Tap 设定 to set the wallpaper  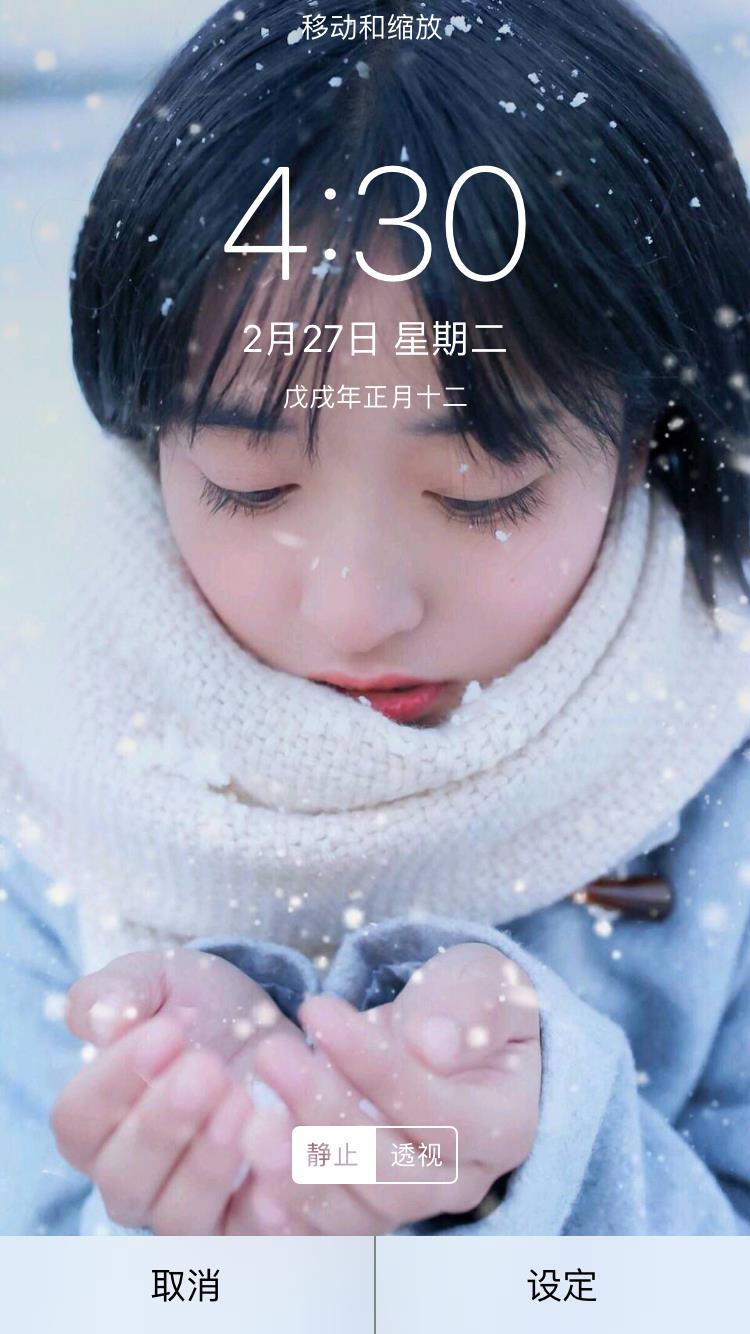(563, 1285)
